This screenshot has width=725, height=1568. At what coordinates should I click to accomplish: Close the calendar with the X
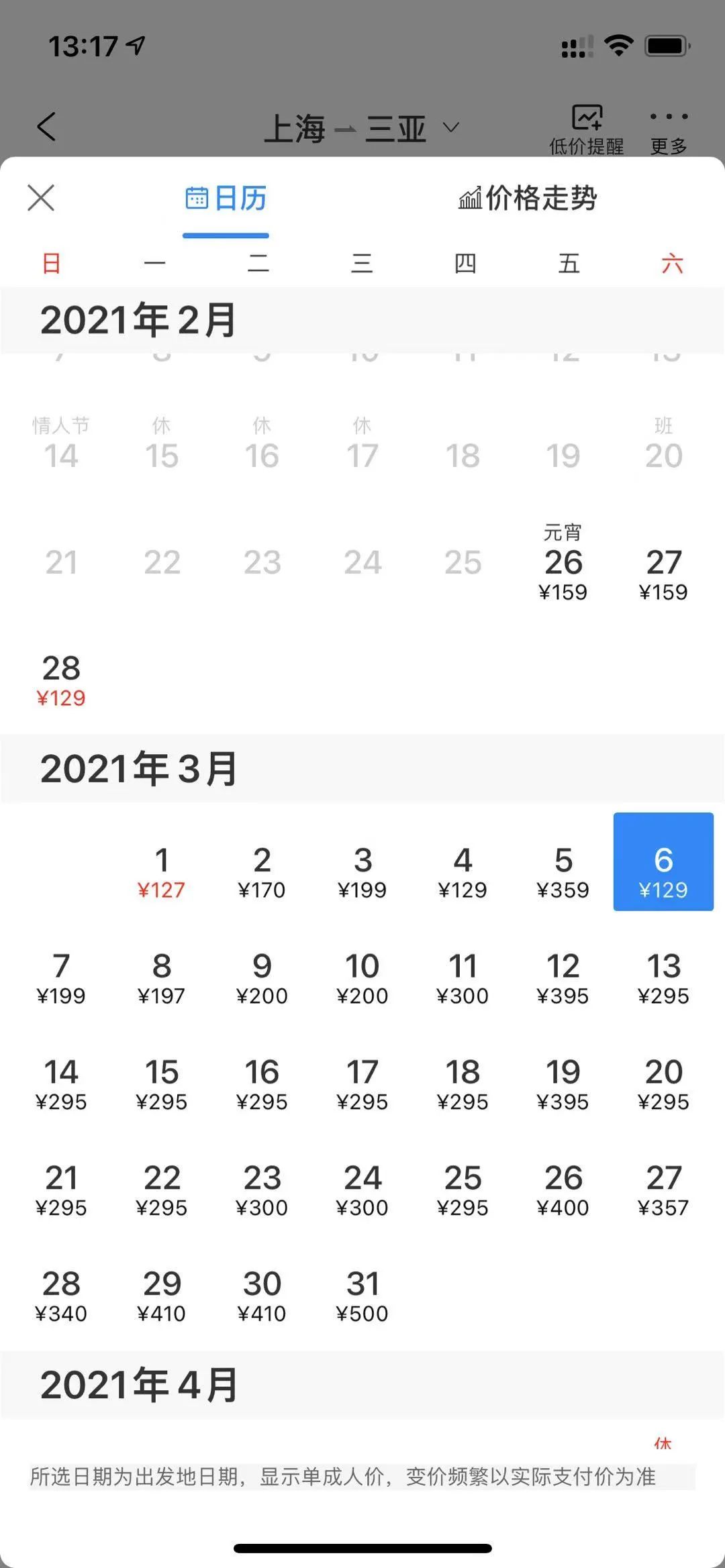(40, 198)
